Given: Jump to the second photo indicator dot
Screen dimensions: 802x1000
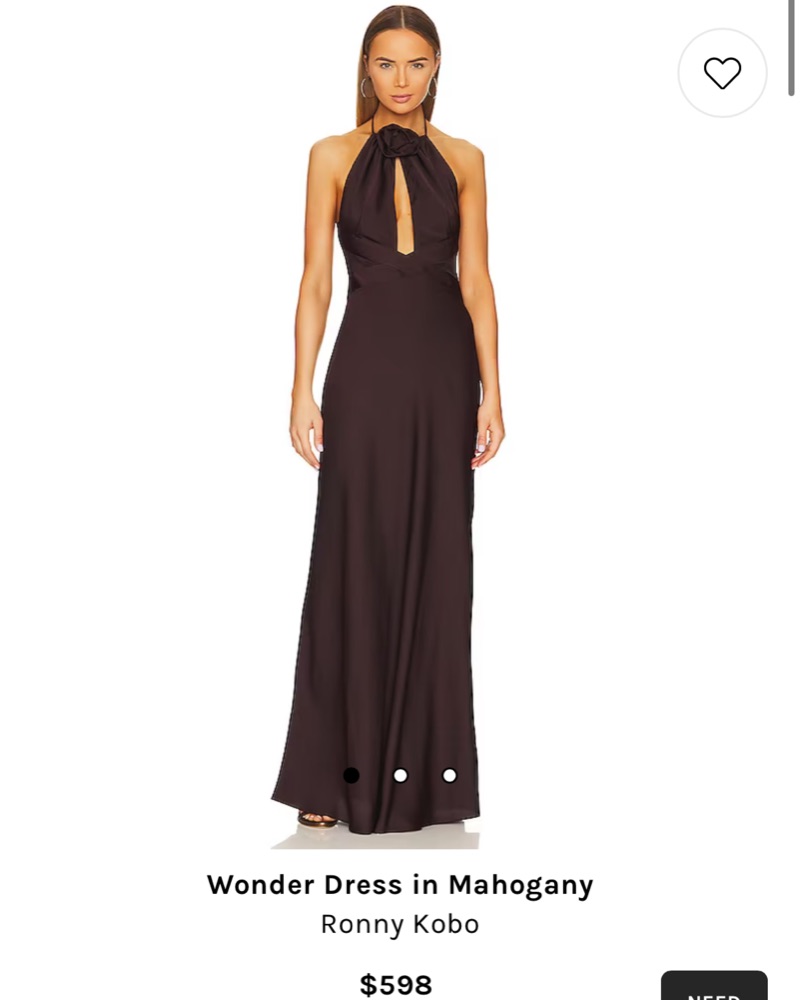Looking at the screenshot, I should (x=400, y=775).
